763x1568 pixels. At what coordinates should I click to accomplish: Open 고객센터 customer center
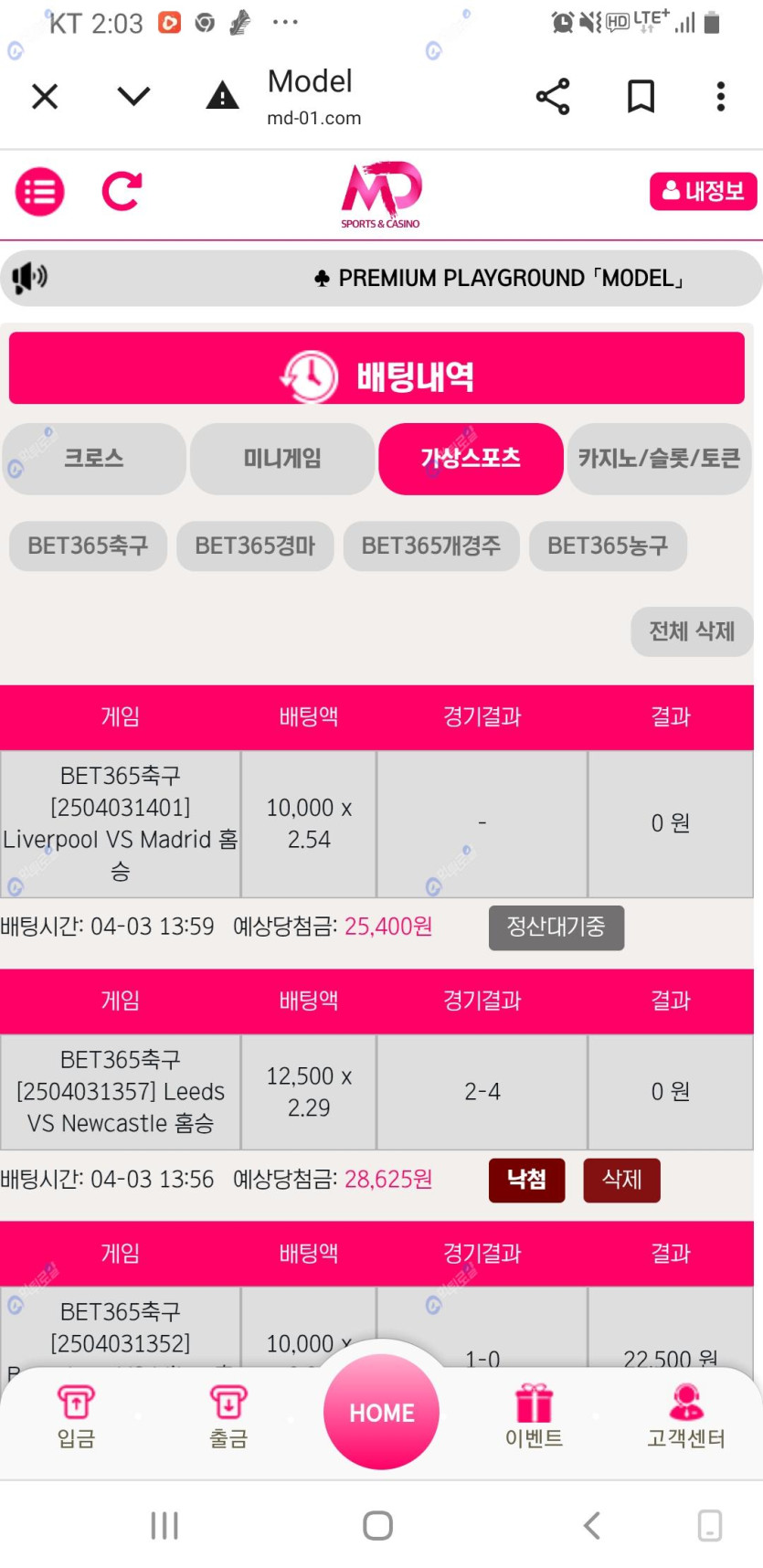coord(686,1416)
